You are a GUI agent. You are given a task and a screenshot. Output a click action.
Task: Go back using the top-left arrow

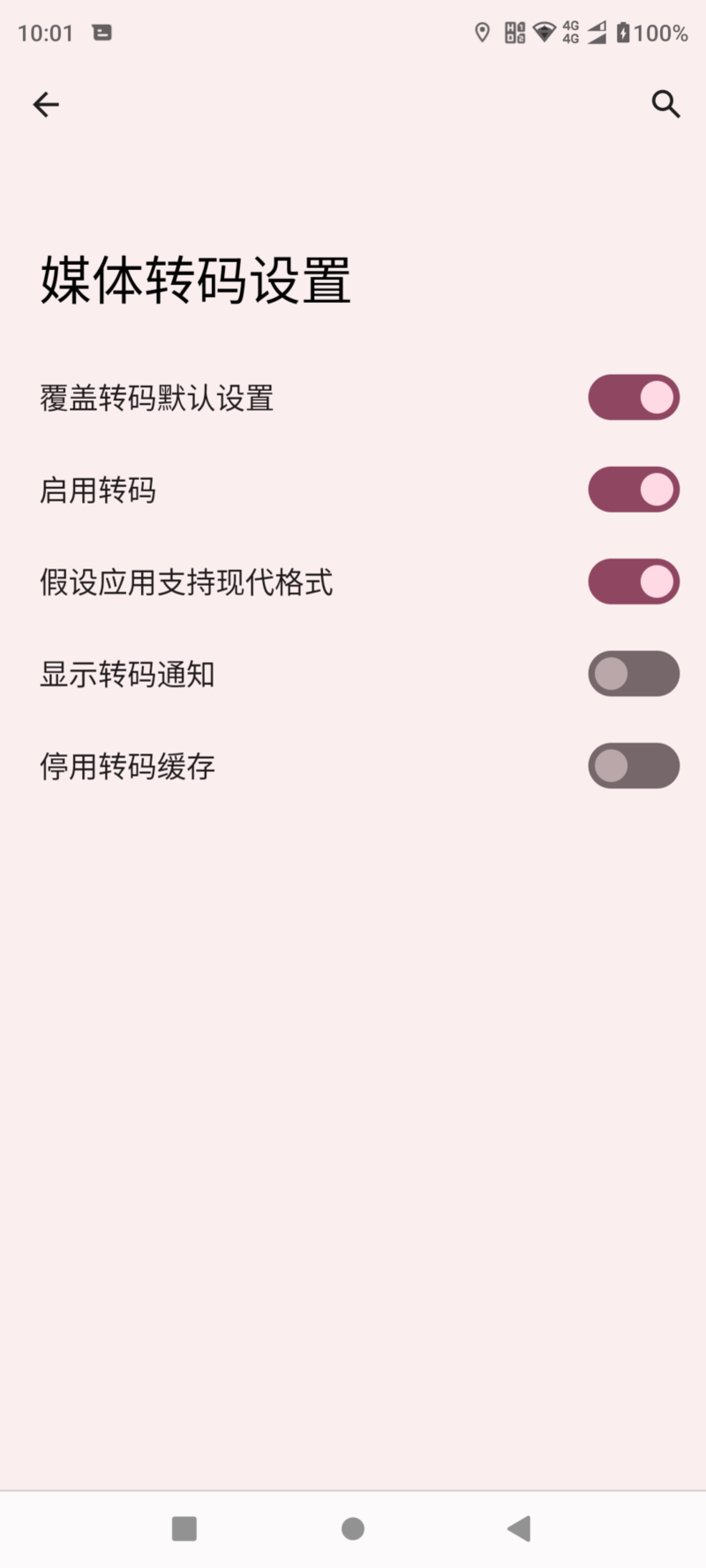(46, 105)
